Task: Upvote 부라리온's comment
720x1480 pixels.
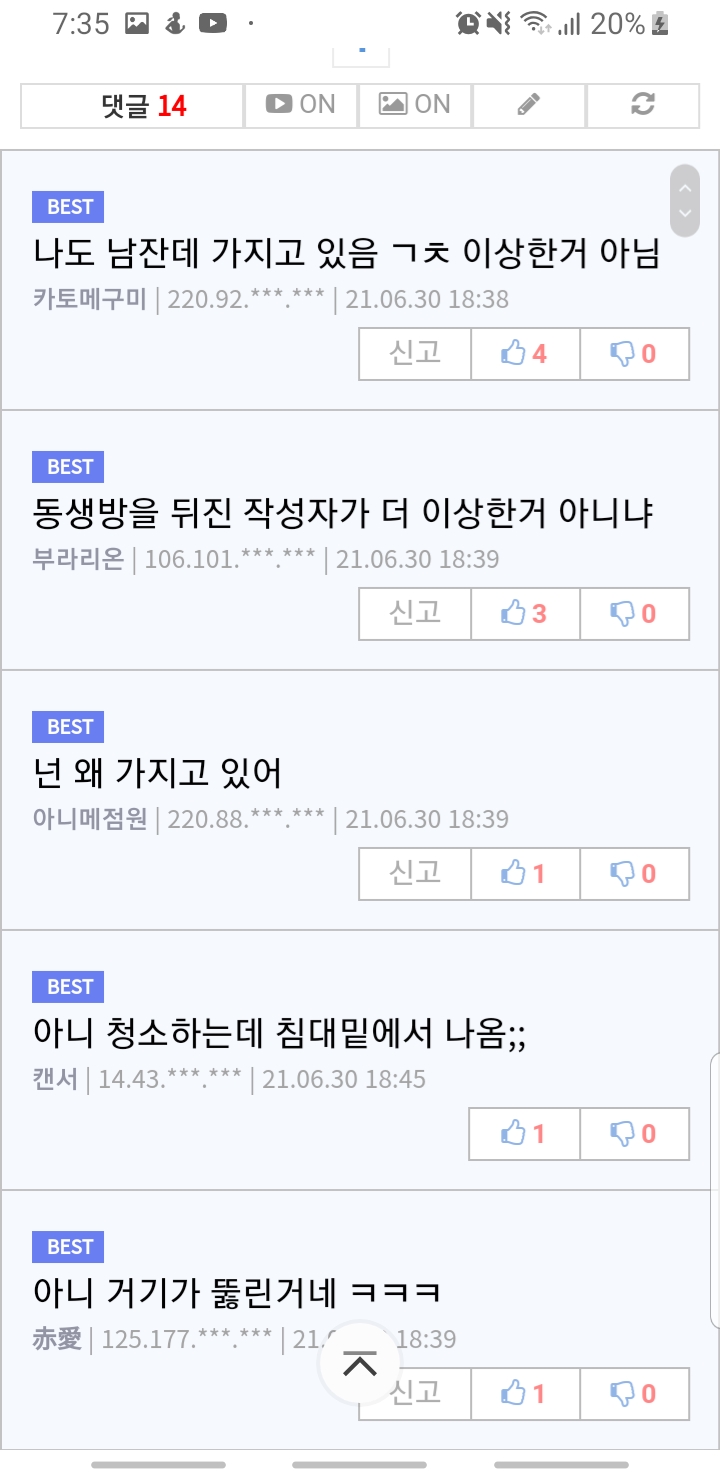Action: click(525, 614)
